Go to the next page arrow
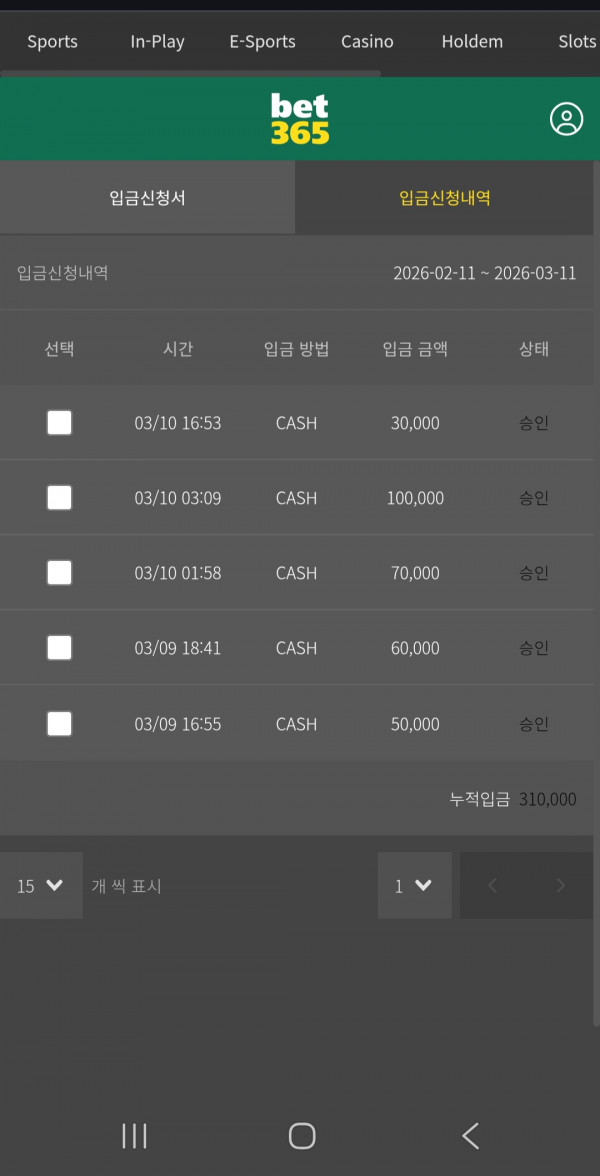600x1176 pixels. (x=560, y=886)
